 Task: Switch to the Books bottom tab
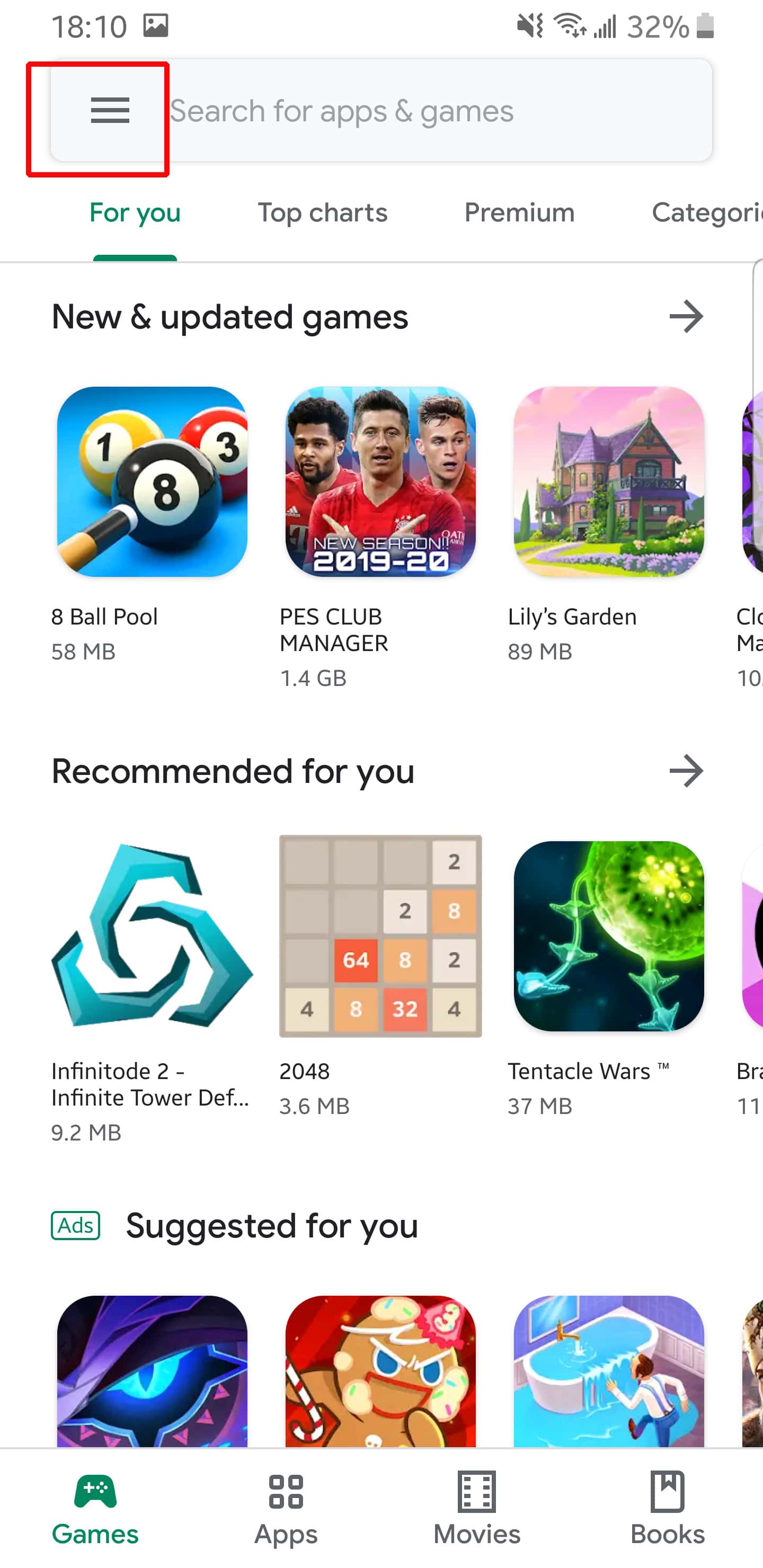point(668,1508)
